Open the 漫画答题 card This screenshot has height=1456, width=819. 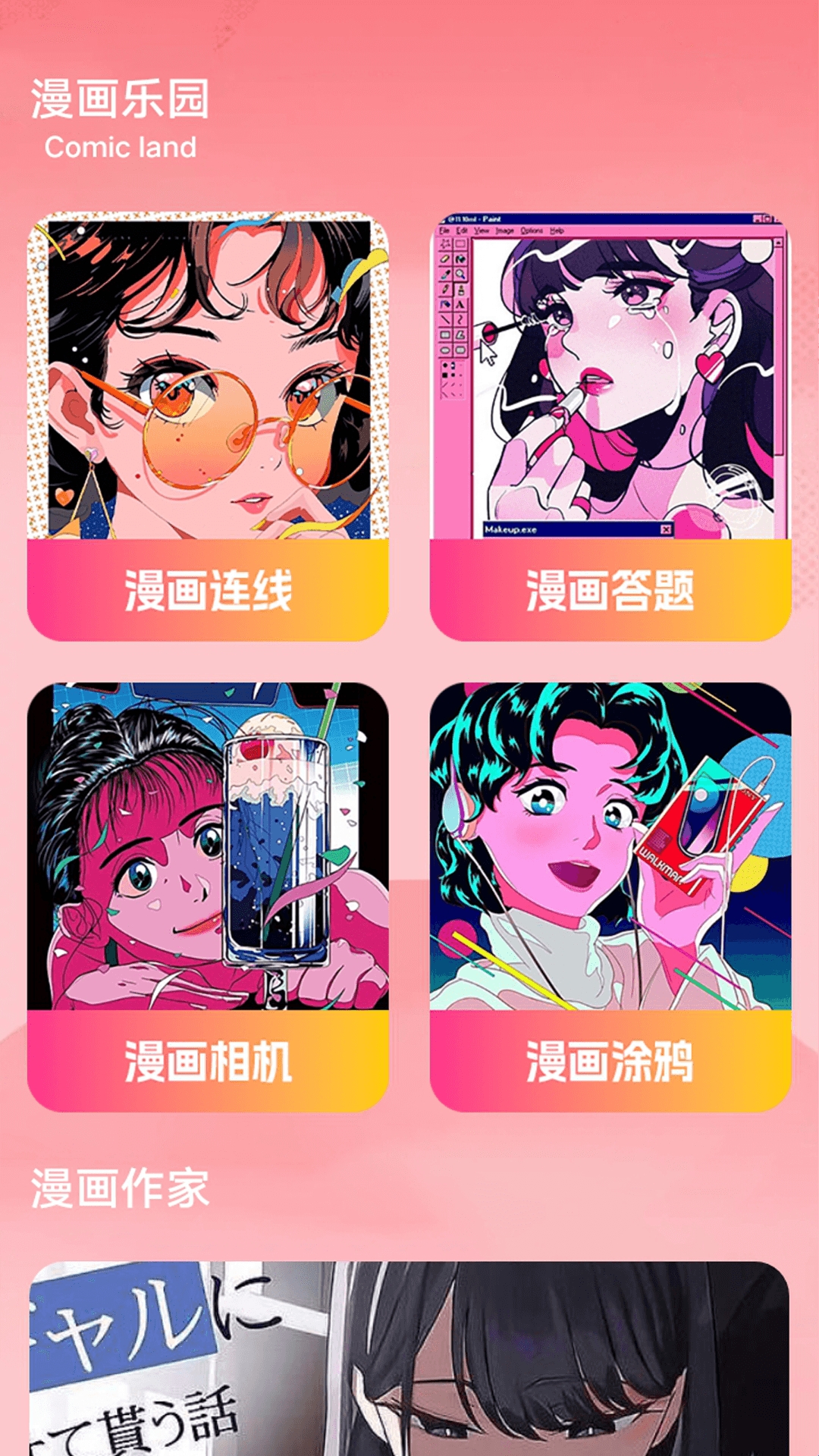pyautogui.click(x=610, y=427)
